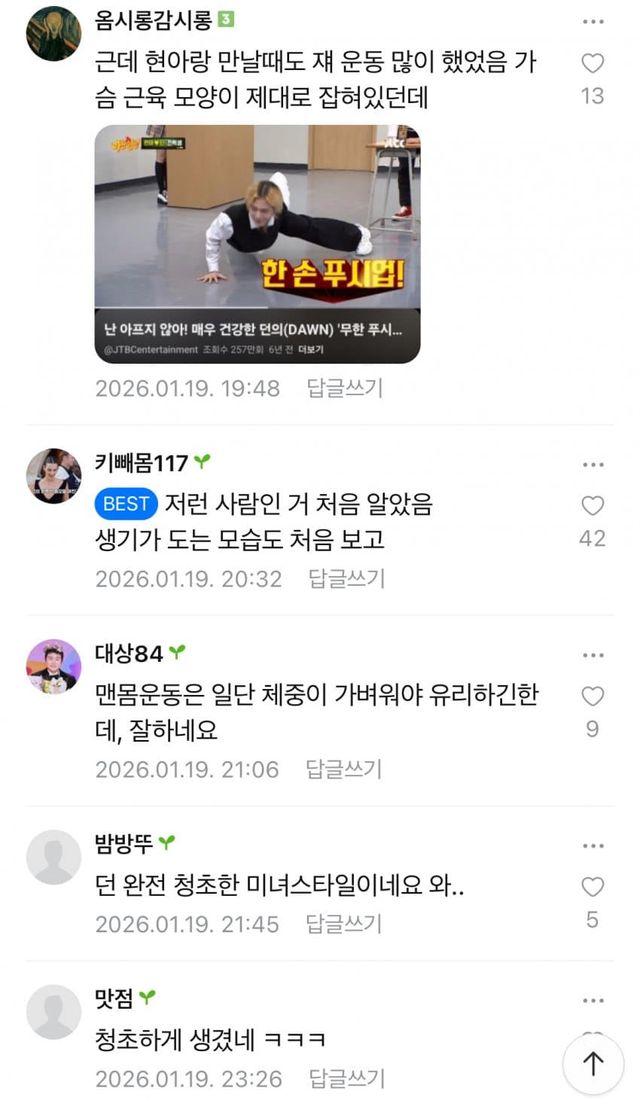Open the overflow menu on 밤방뚜's comment
The height and width of the screenshot is (1100, 640).
(593, 845)
